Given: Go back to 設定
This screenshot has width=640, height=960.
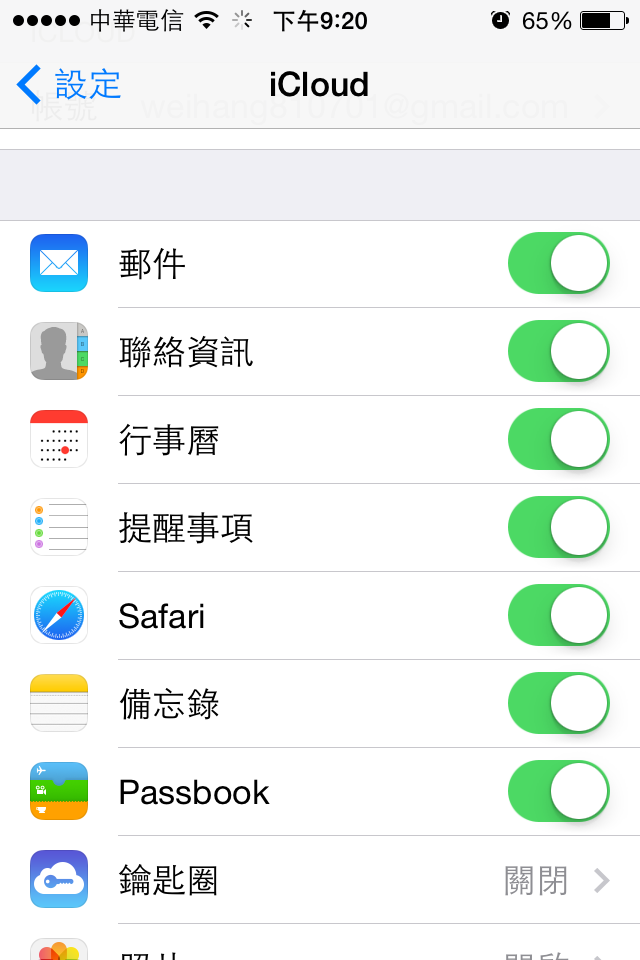Looking at the screenshot, I should click(x=68, y=84).
